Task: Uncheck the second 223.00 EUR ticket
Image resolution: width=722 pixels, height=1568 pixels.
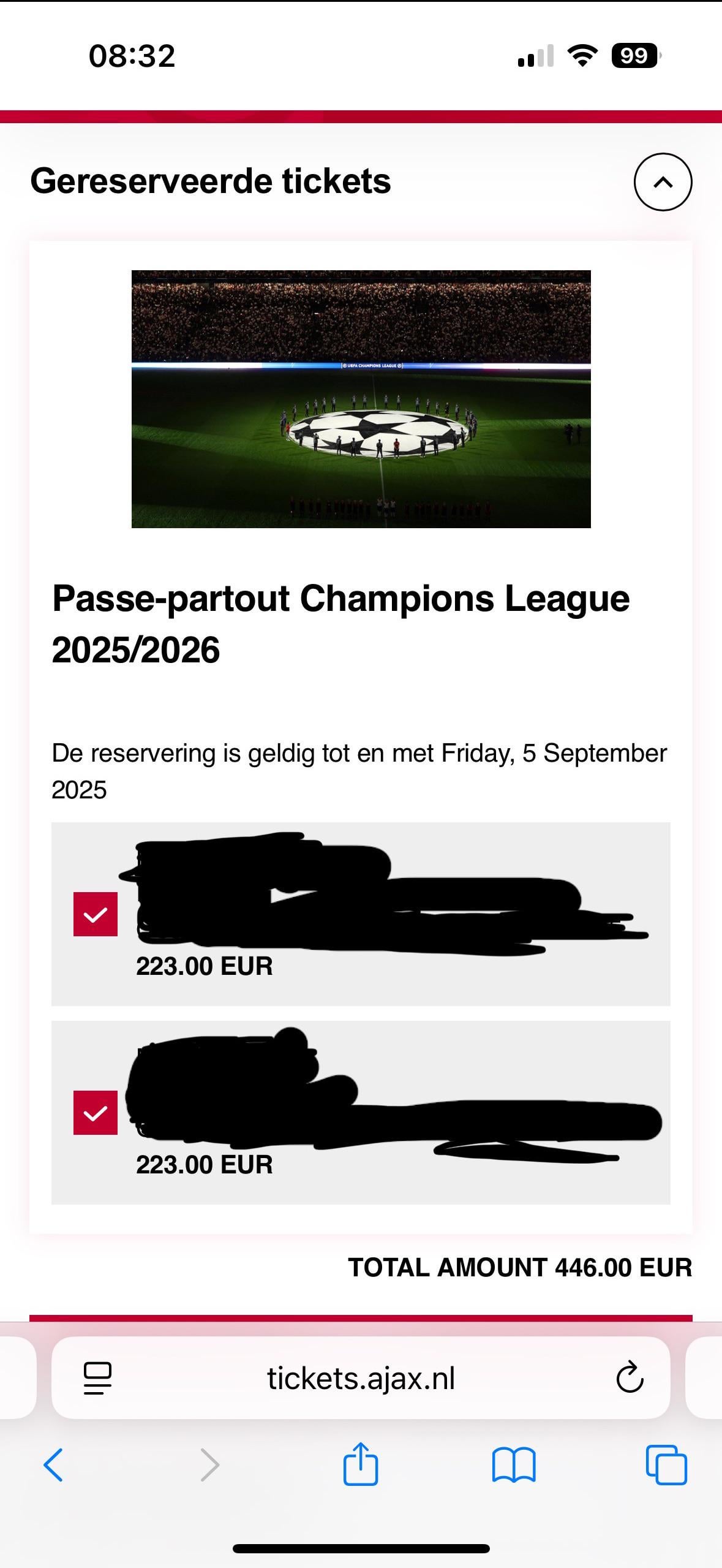Action: (96, 1113)
